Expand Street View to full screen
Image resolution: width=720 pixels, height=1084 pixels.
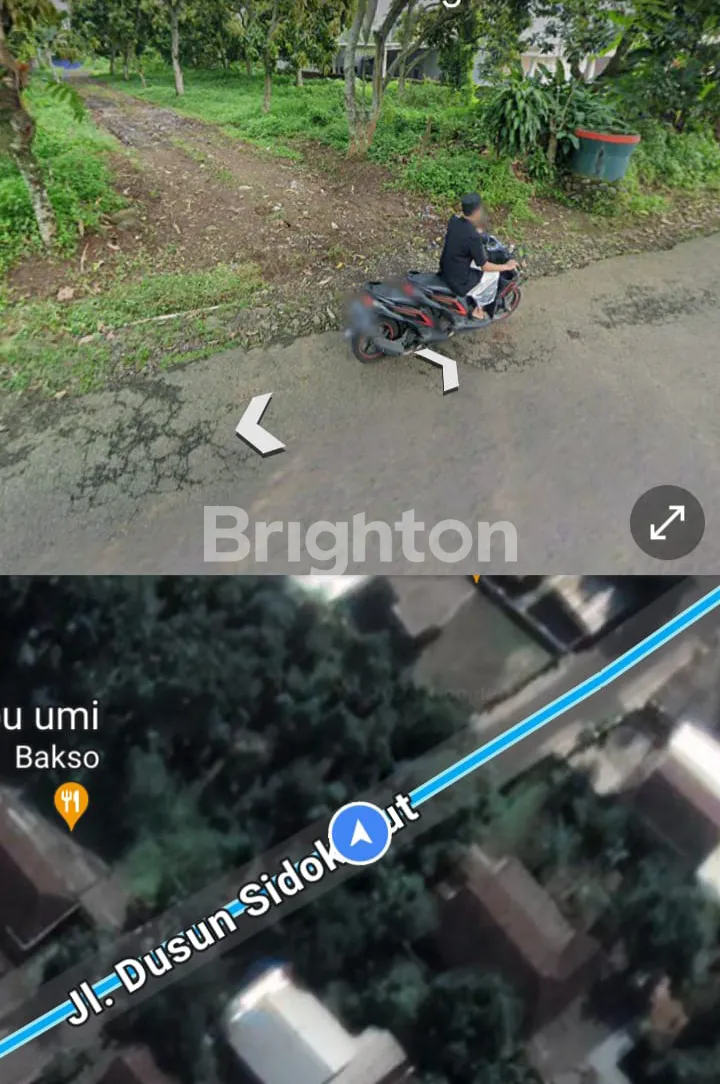(x=667, y=522)
